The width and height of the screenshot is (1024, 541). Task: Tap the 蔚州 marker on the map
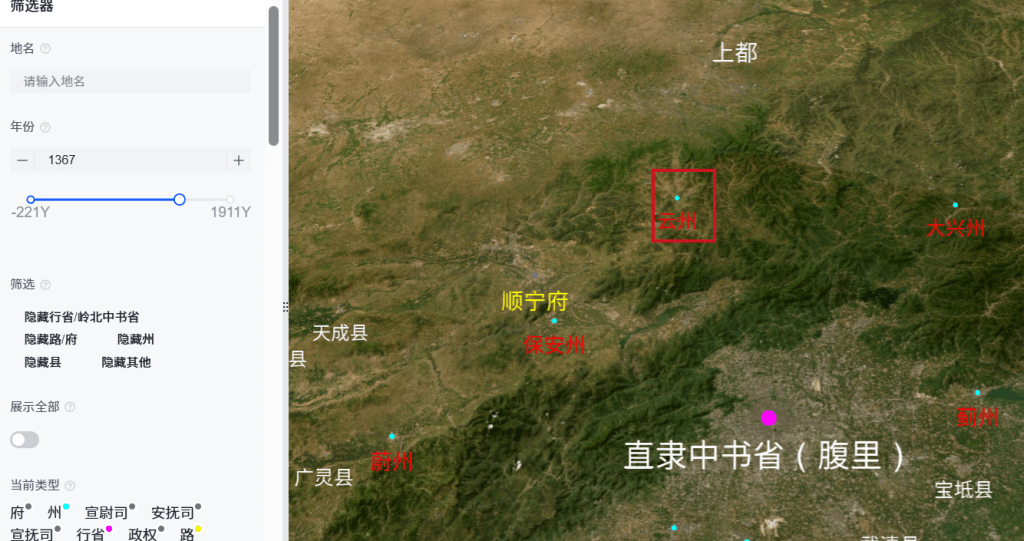pyautogui.click(x=392, y=437)
